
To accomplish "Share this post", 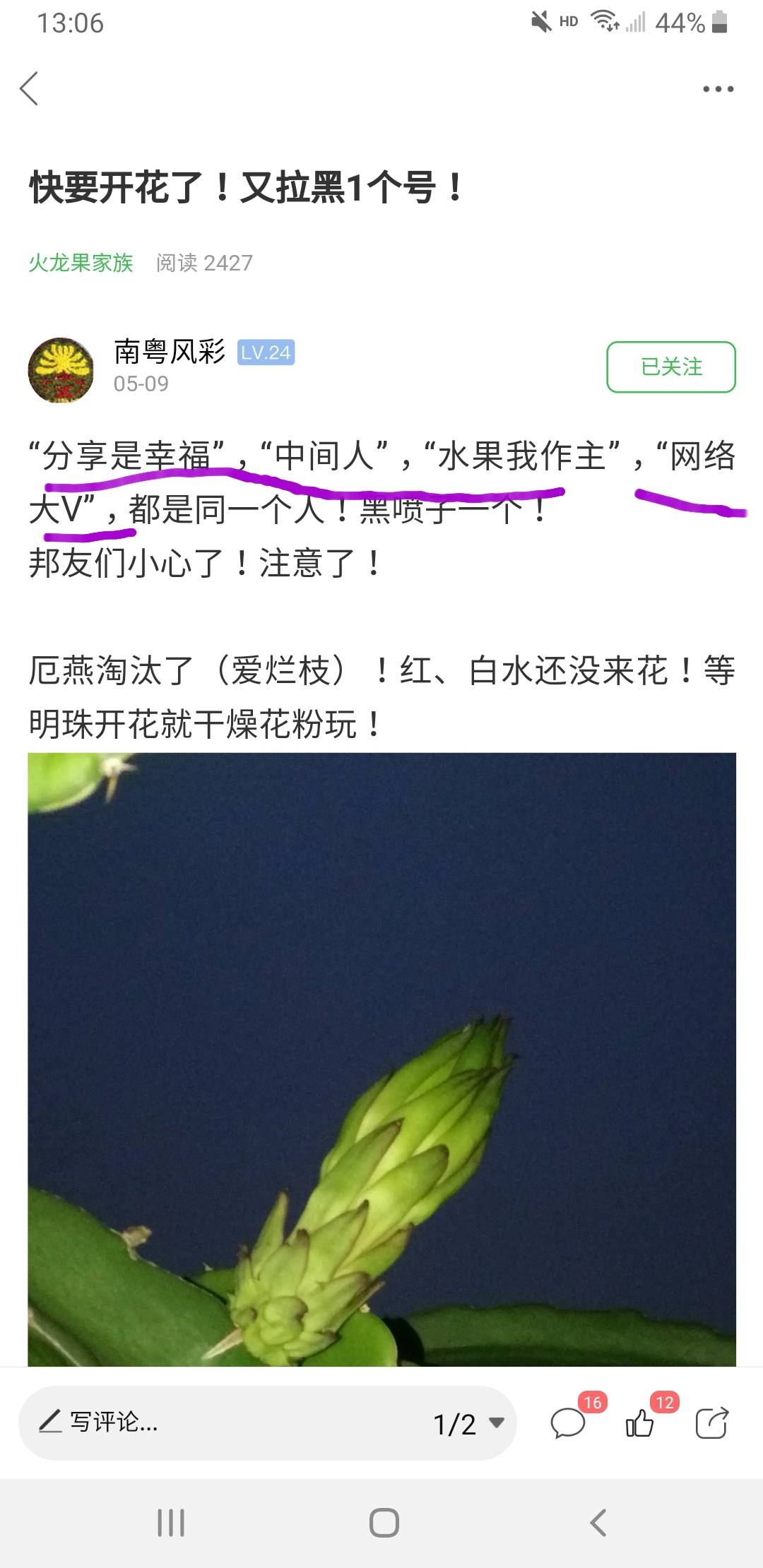I will click(x=711, y=1422).
